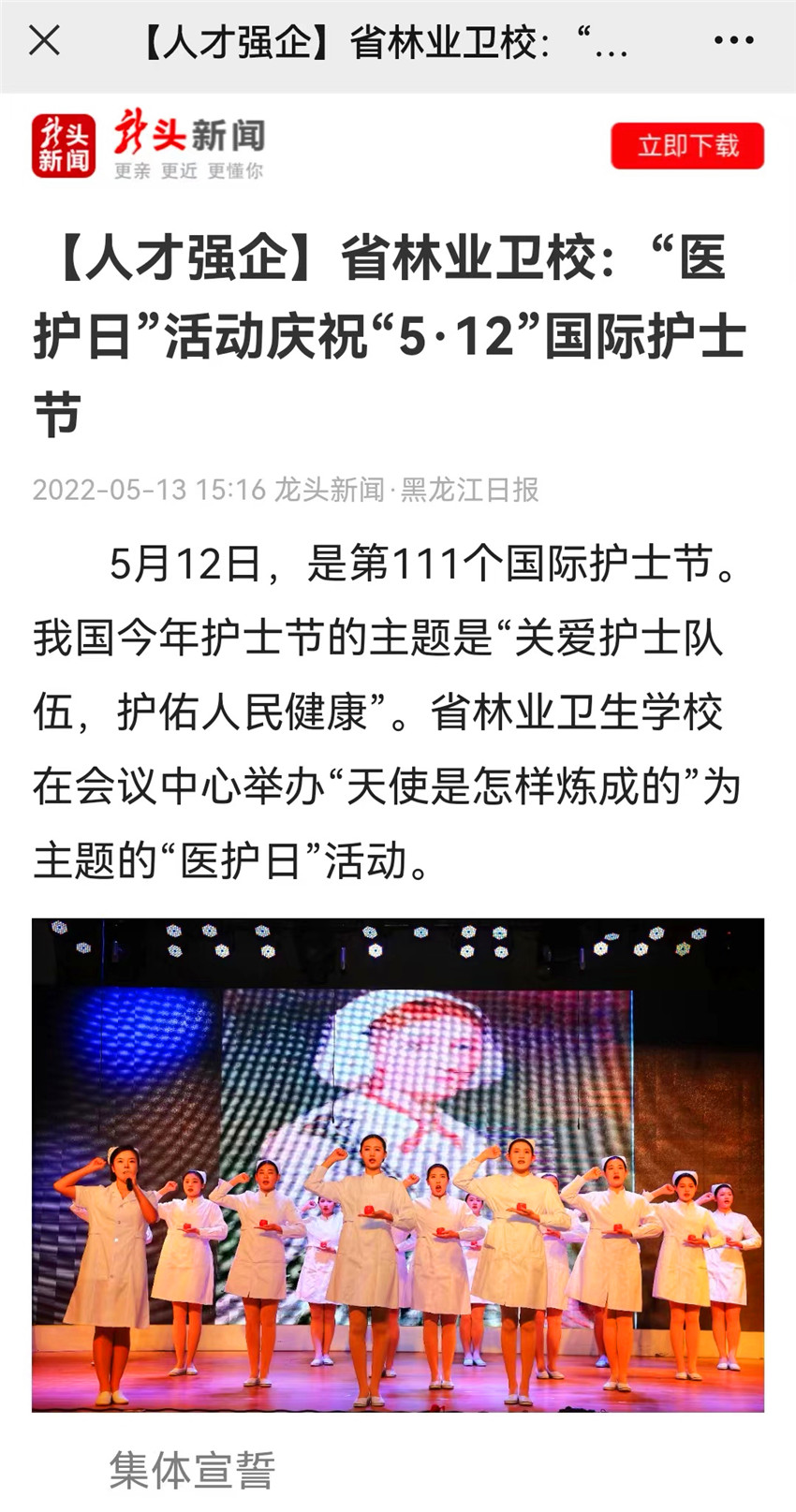Open the three-dot overflow menu
This screenshot has width=796, height=1512.
733,41
